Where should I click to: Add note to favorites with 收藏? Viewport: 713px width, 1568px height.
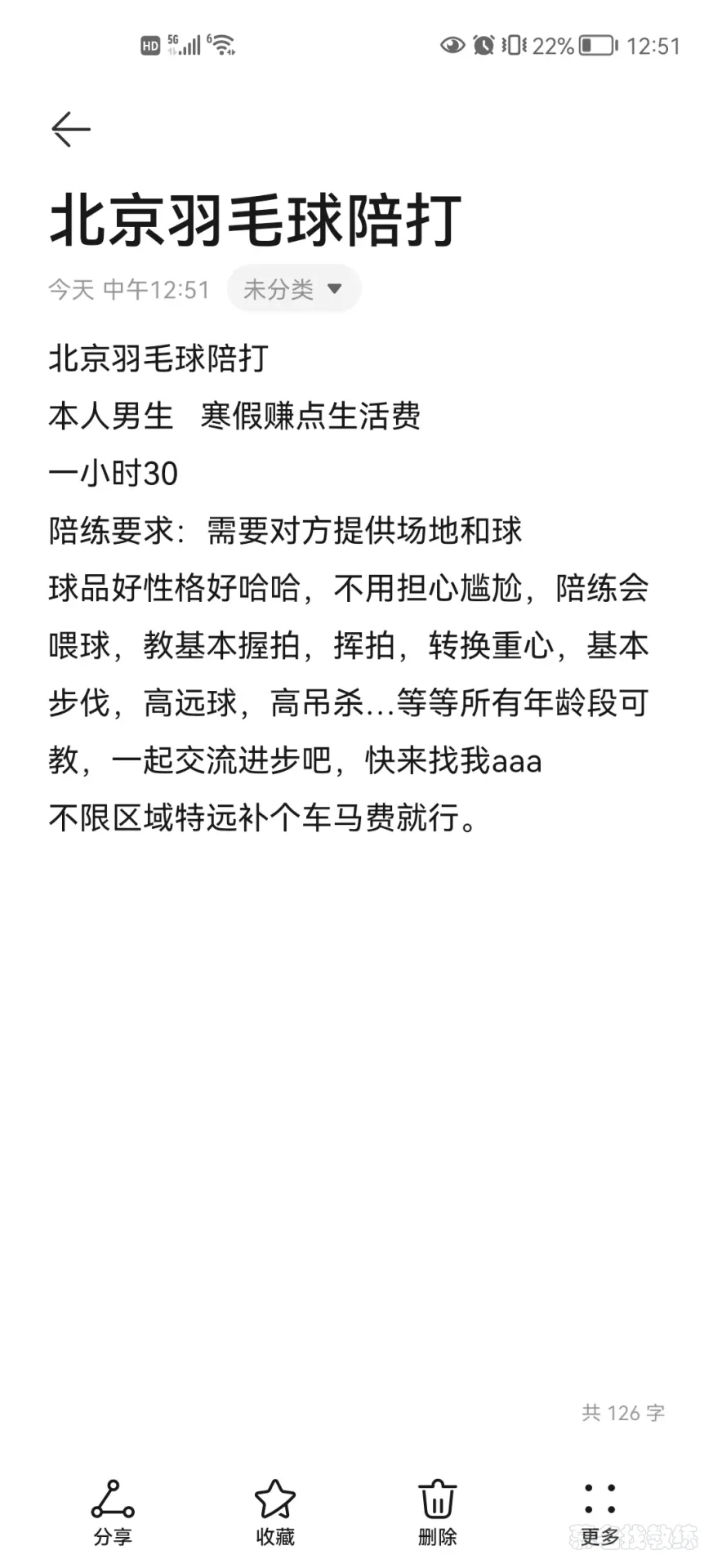(x=275, y=1512)
